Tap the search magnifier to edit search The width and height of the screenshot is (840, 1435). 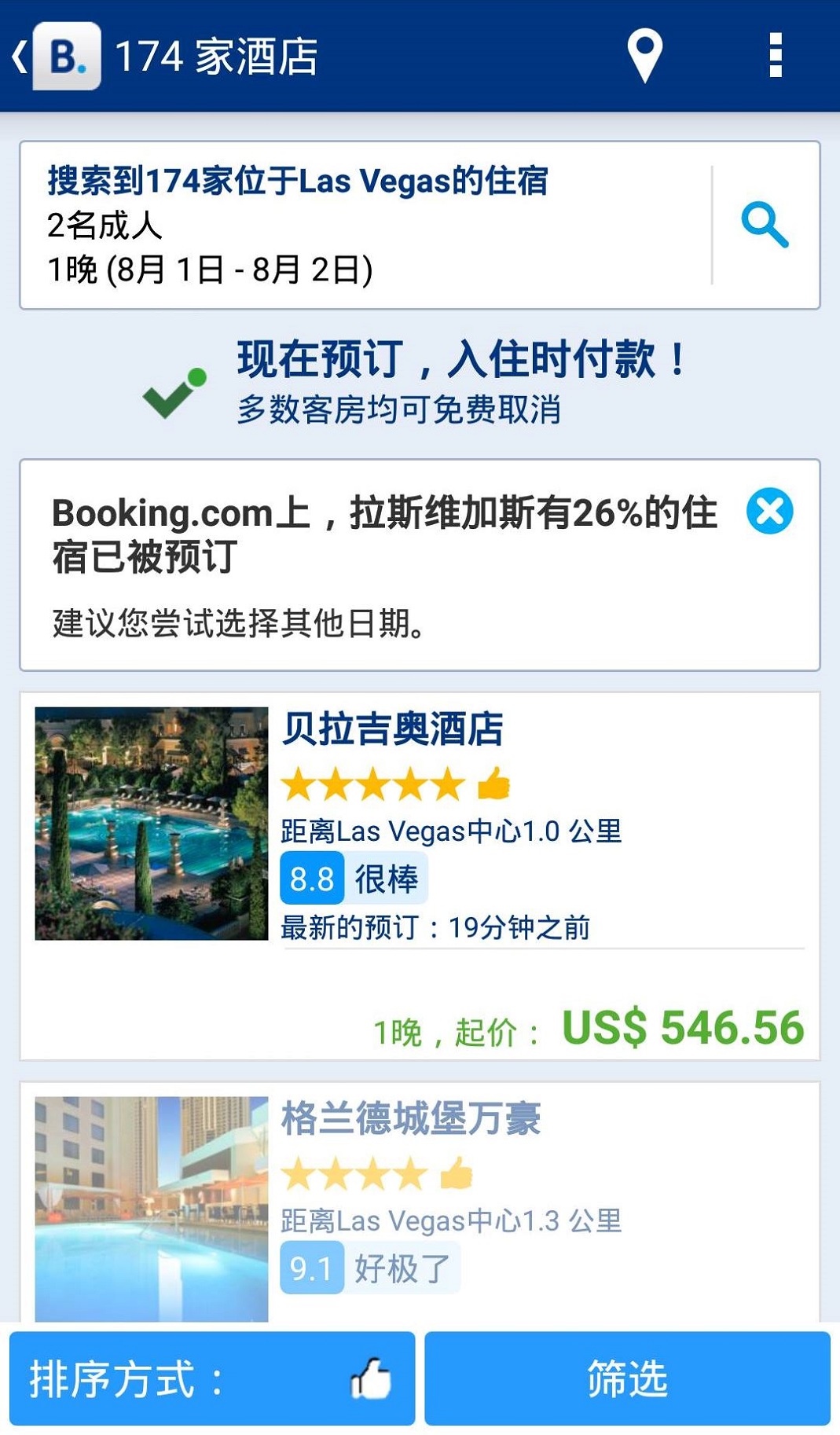tap(765, 225)
